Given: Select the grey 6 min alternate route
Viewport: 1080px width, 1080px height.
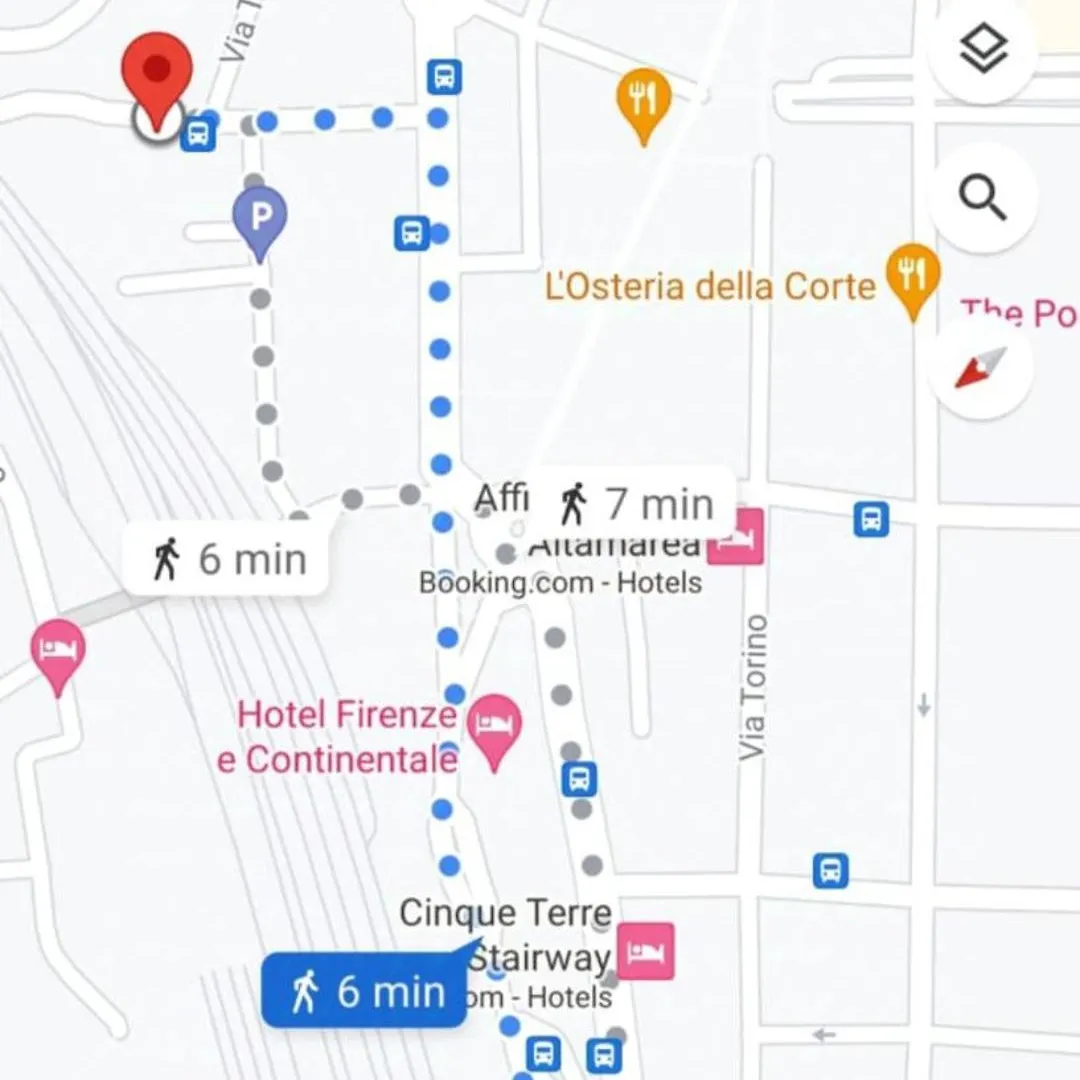Looking at the screenshot, I should click(228, 559).
